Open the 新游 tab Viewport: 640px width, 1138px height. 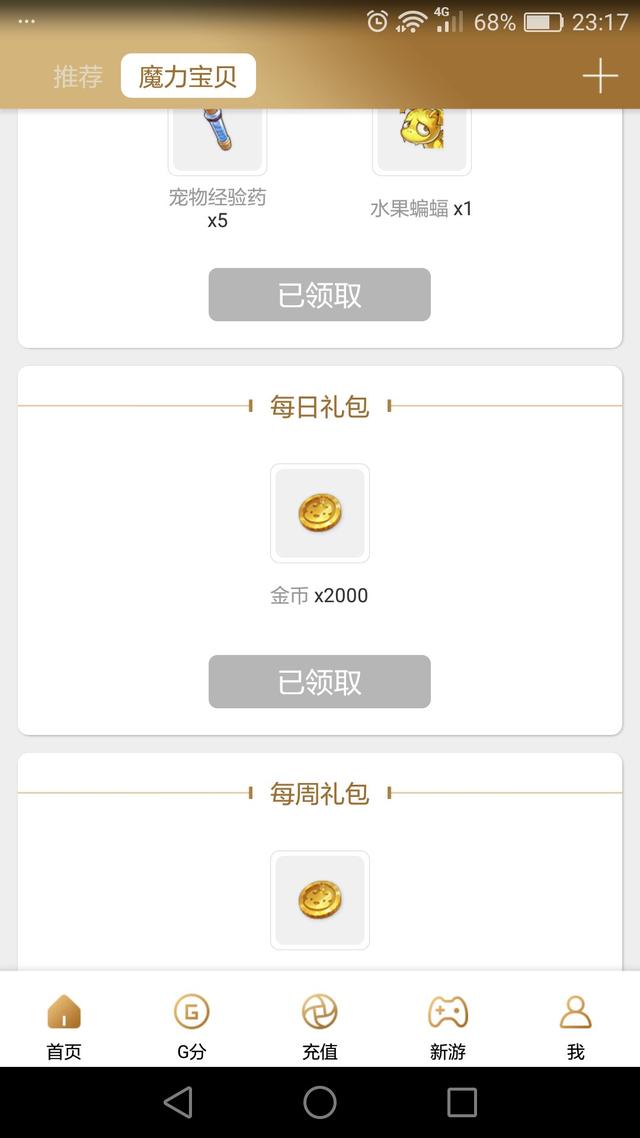(x=448, y=1025)
